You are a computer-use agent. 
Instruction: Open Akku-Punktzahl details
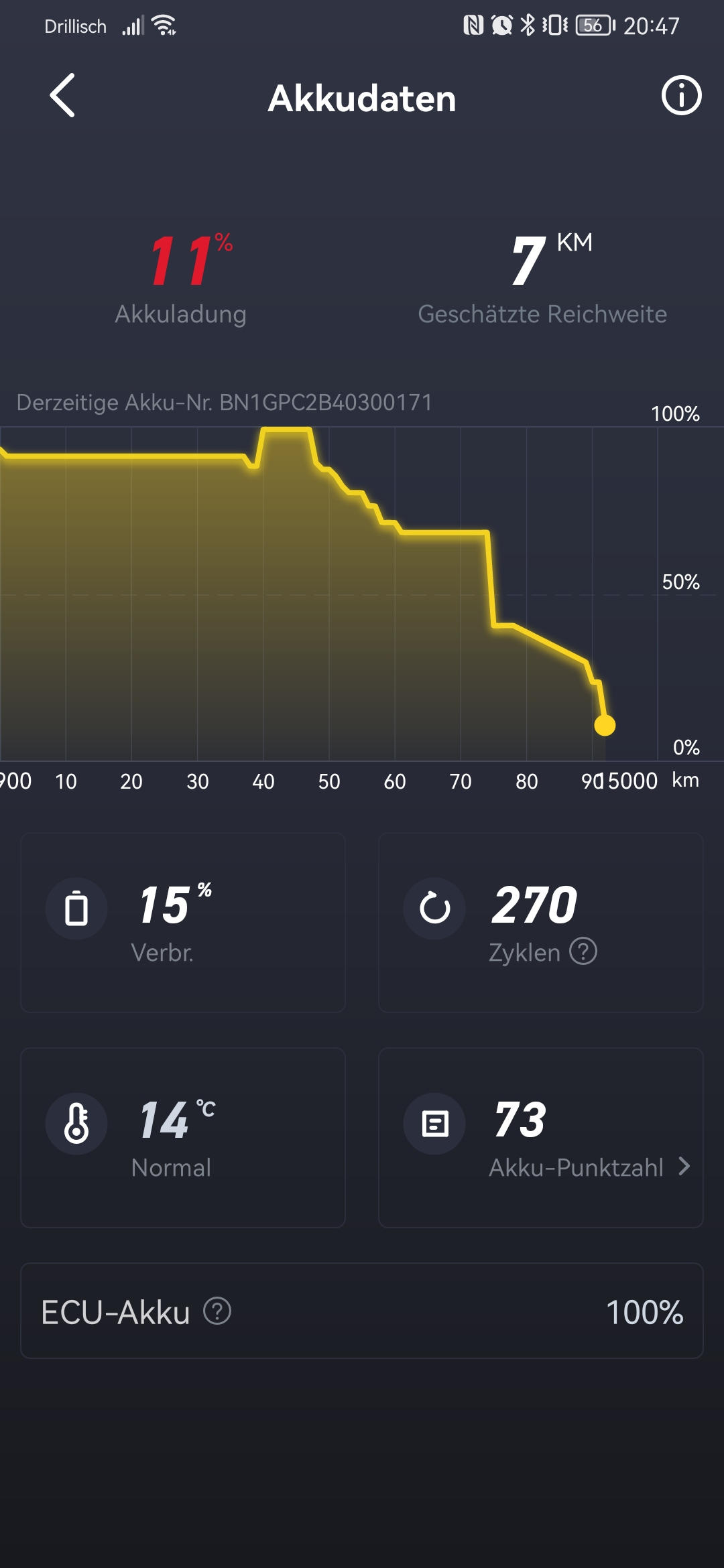point(589,1167)
